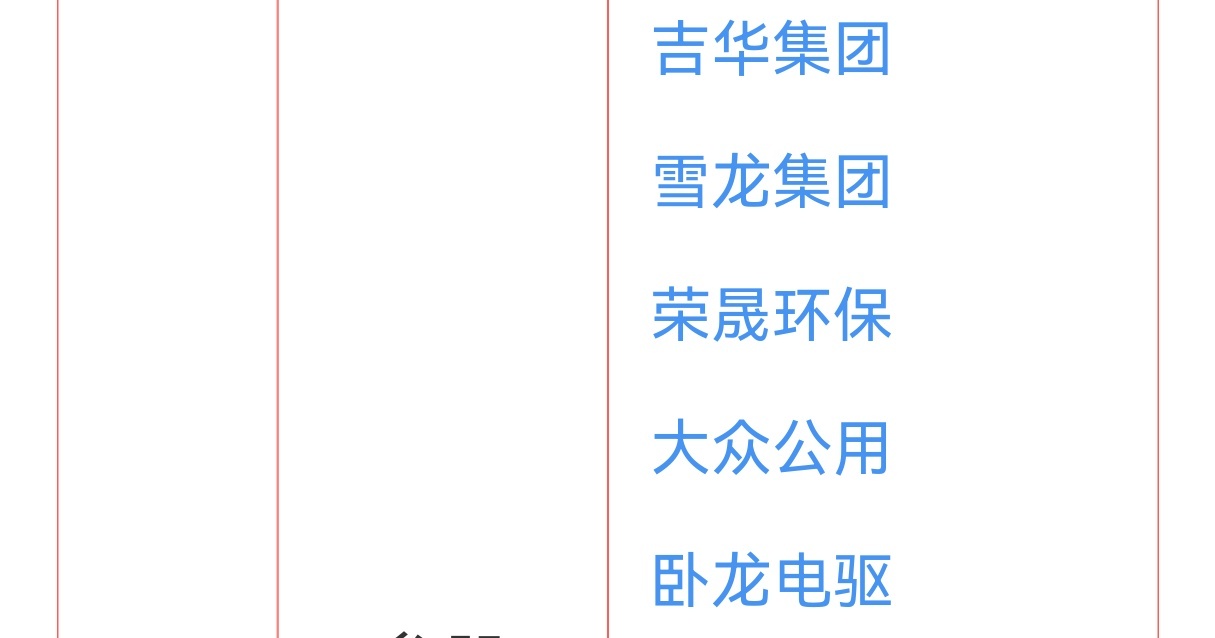
Task: Open the 吉华集团 stock link
Action: (771, 49)
